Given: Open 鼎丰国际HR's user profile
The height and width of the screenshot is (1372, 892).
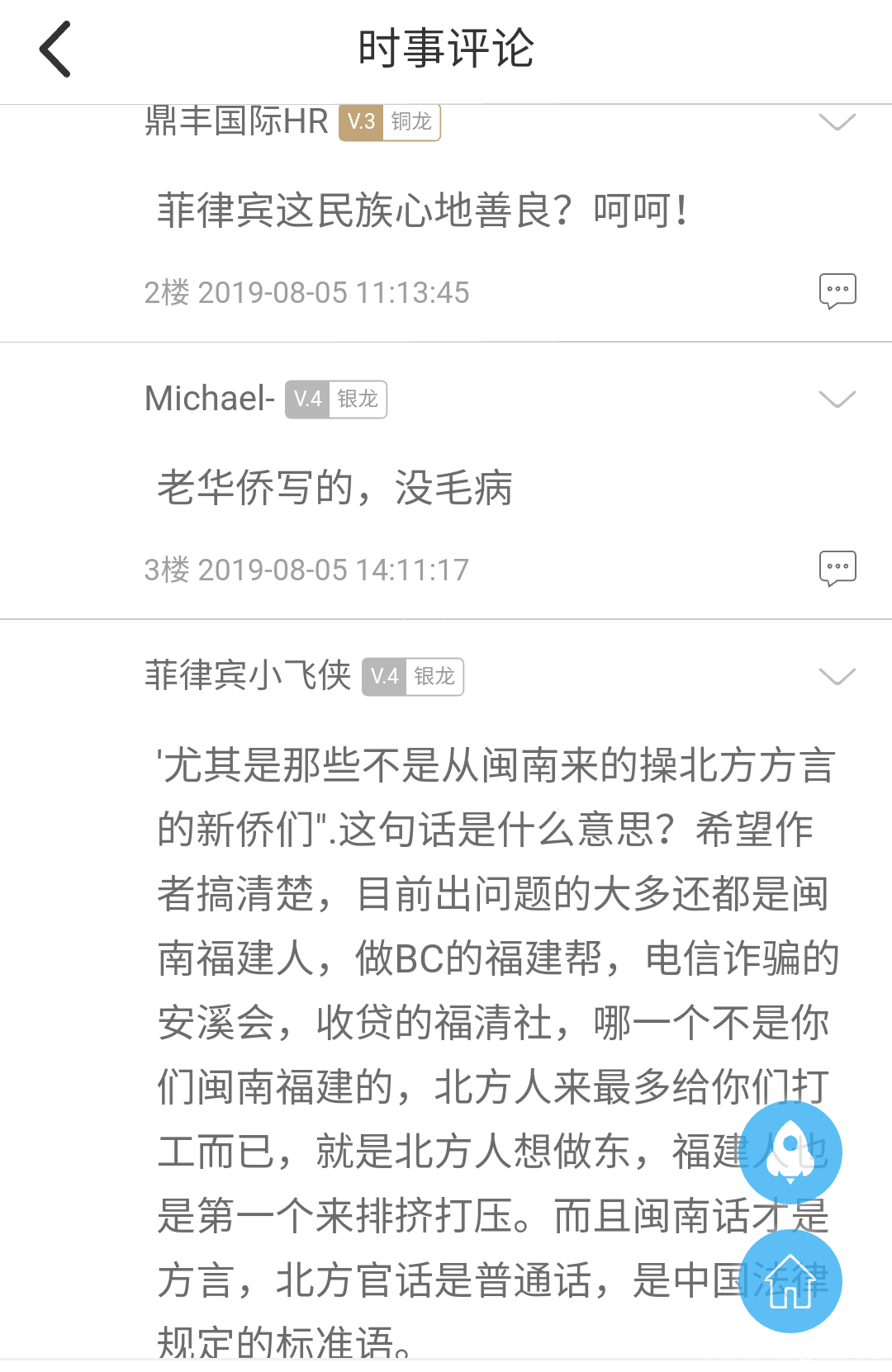Looking at the screenshot, I should point(236,122).
